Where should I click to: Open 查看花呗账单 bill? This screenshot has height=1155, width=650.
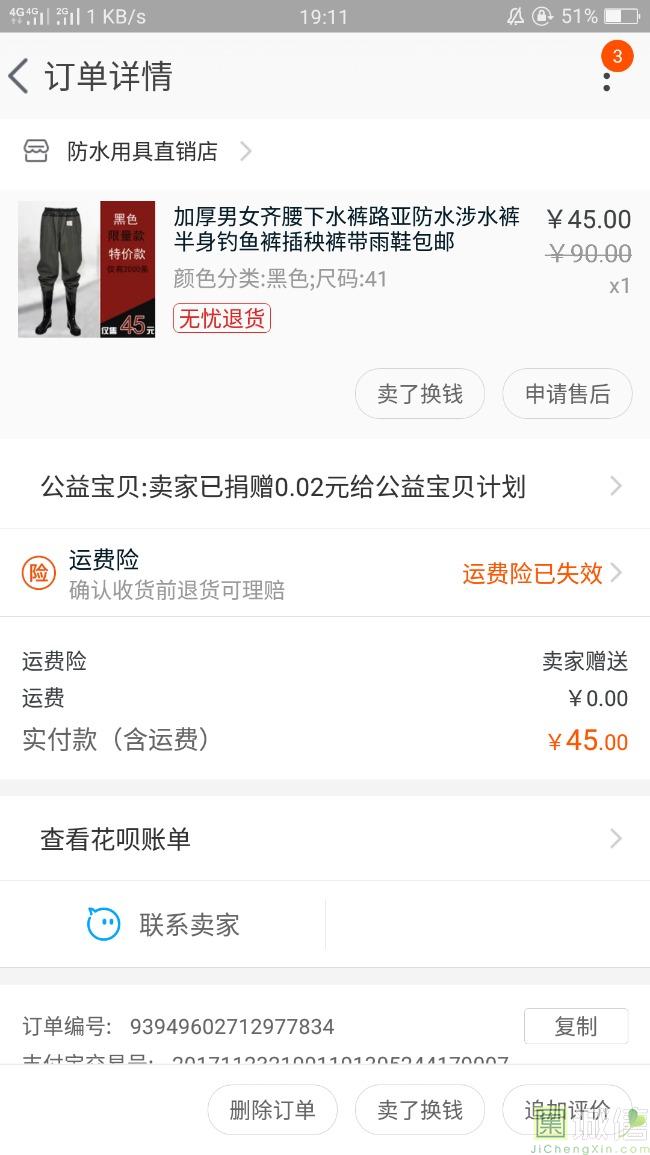pos(325,839)
